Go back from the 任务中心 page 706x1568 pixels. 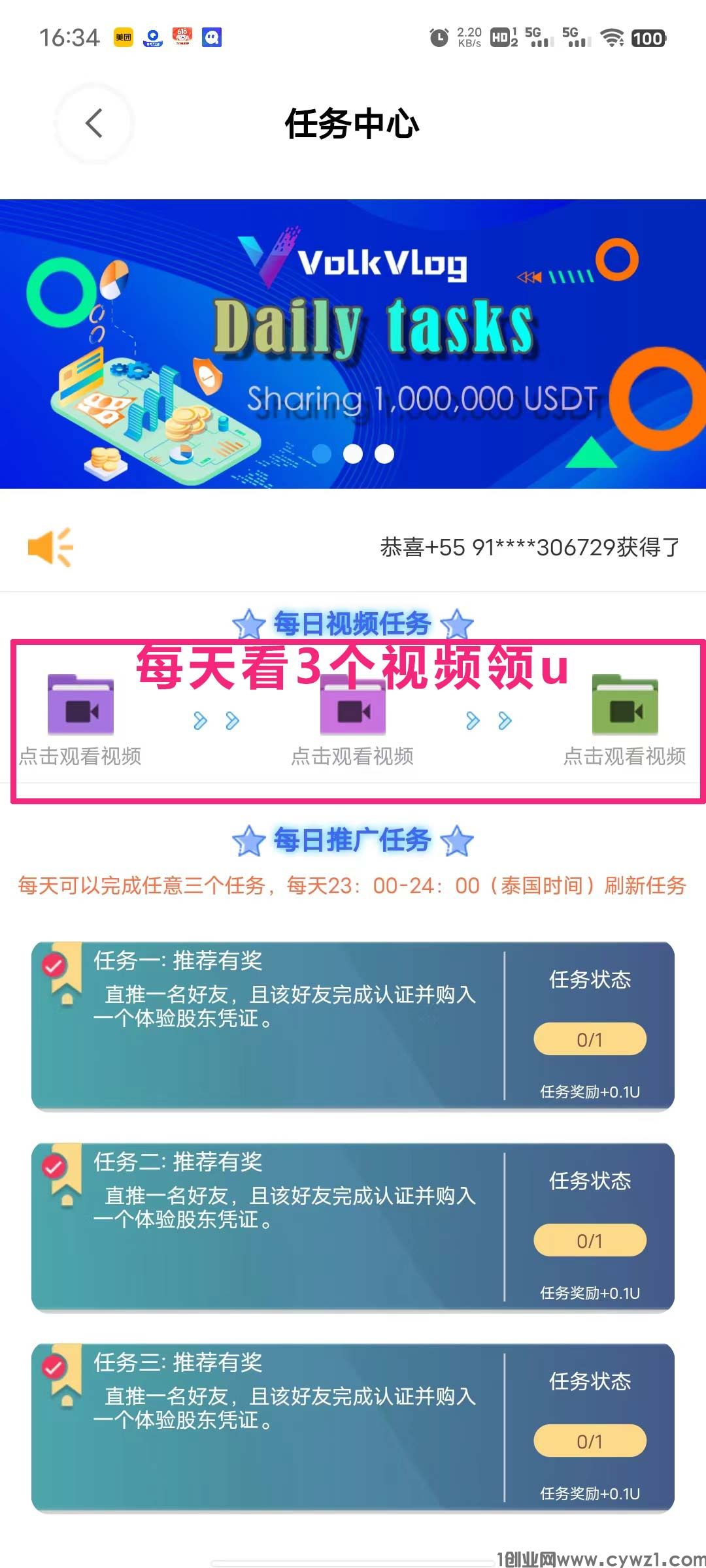(95, 123)
